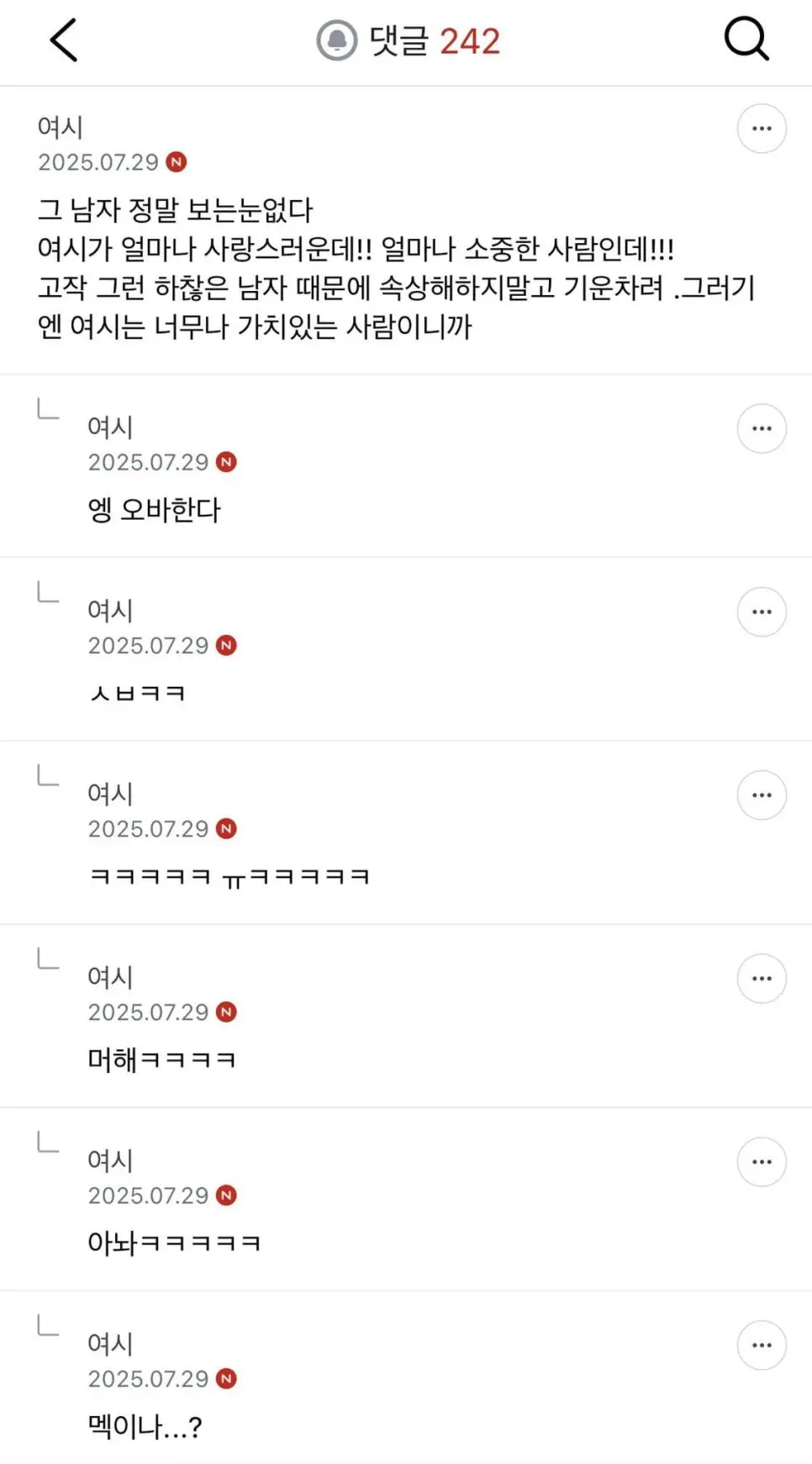
Task: Go back using the top-left arrow
Action: pyautogui.click(x=64, y=40)
